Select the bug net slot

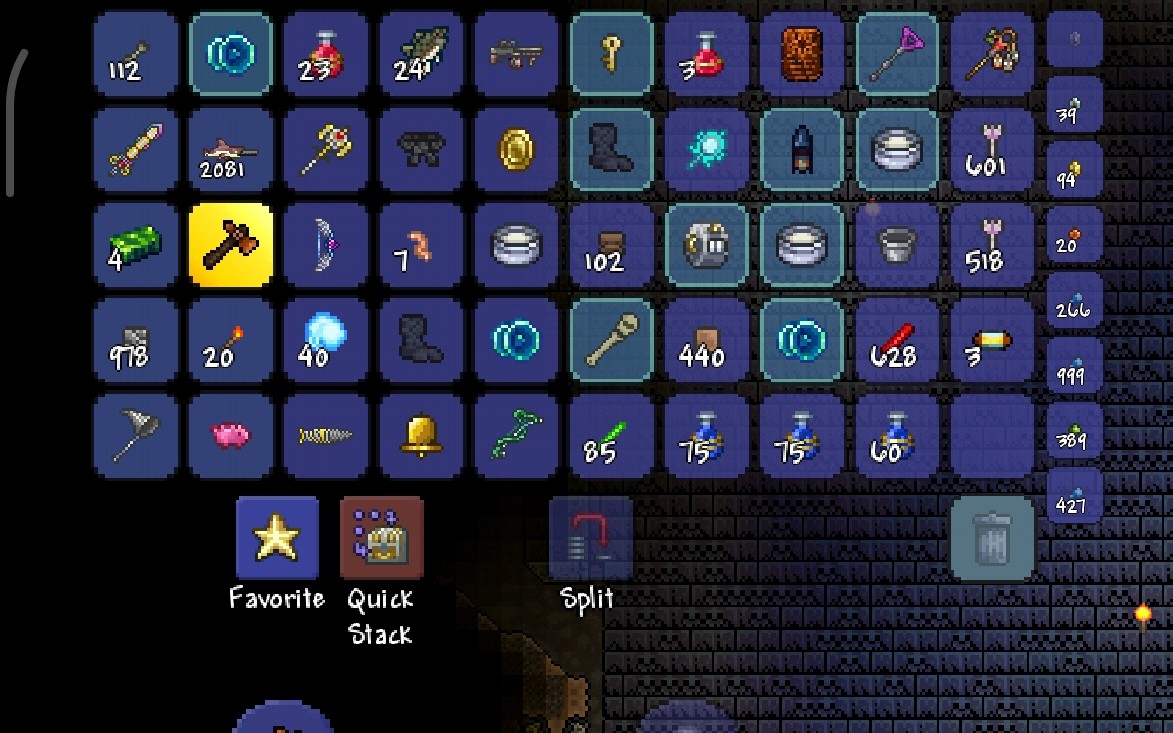click(x=135, y=437)
